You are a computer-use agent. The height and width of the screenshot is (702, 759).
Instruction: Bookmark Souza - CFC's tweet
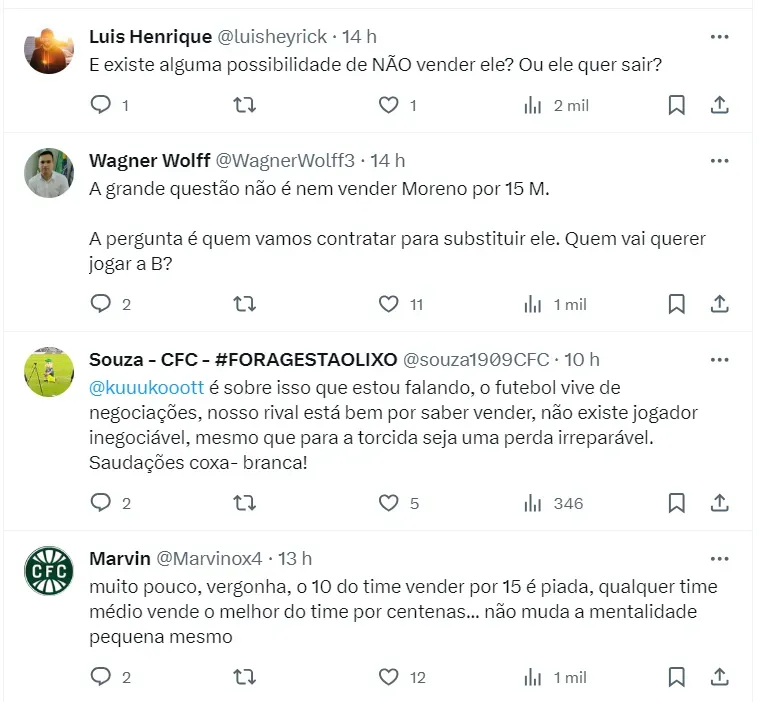tap(676, 503)
